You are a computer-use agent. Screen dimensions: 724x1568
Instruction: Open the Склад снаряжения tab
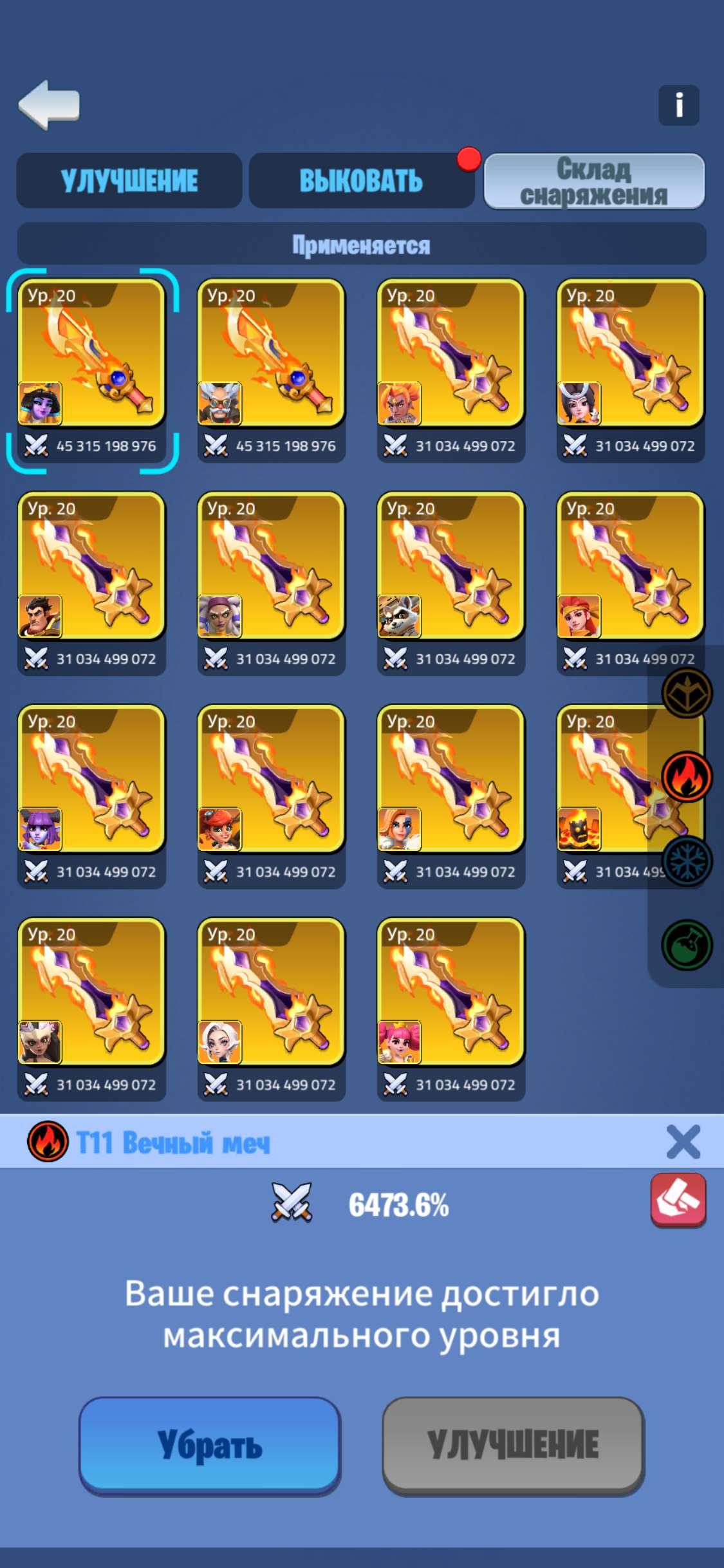click(x=593, y=181)
